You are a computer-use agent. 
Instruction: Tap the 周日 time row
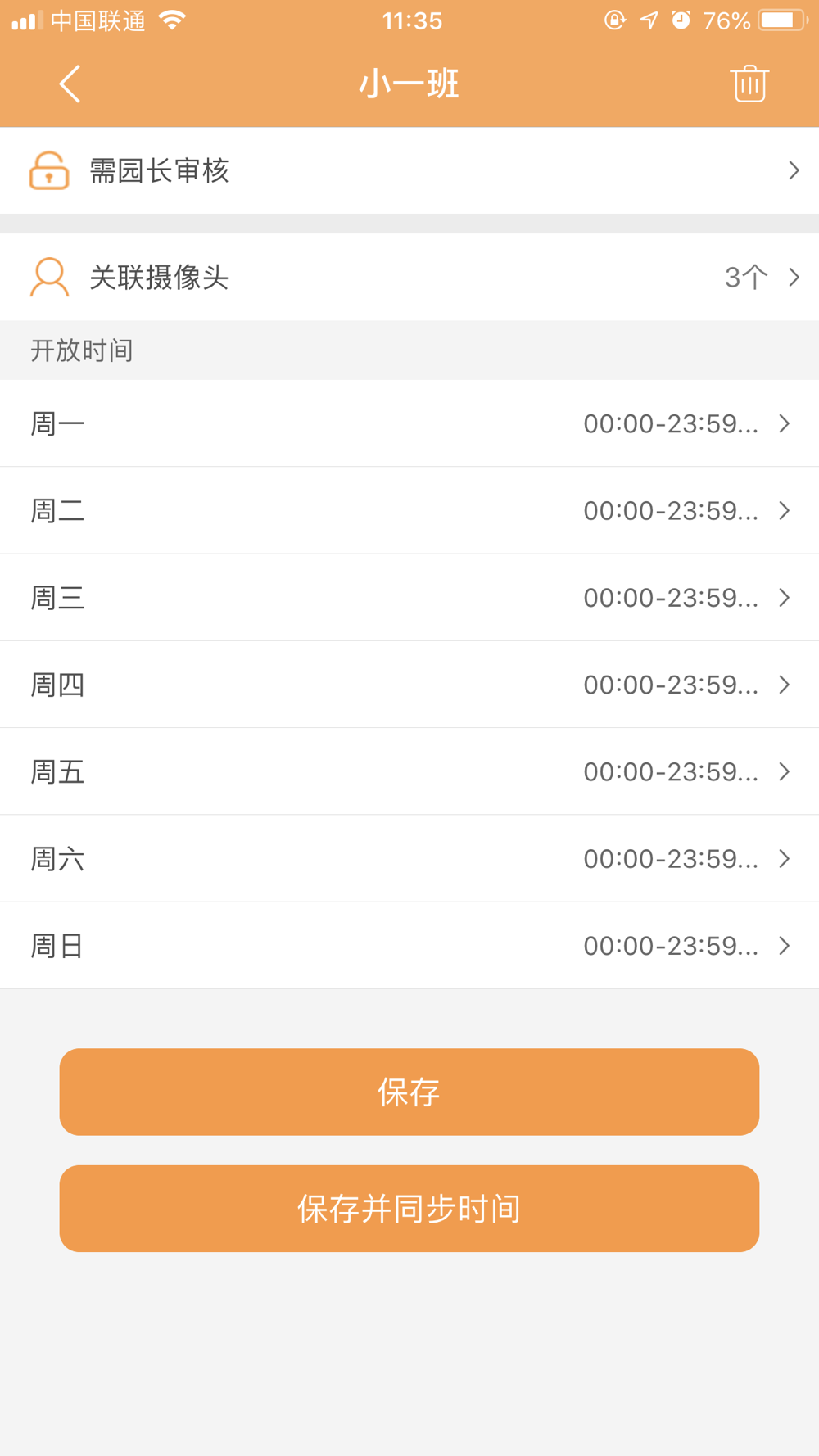pos(409,946)
